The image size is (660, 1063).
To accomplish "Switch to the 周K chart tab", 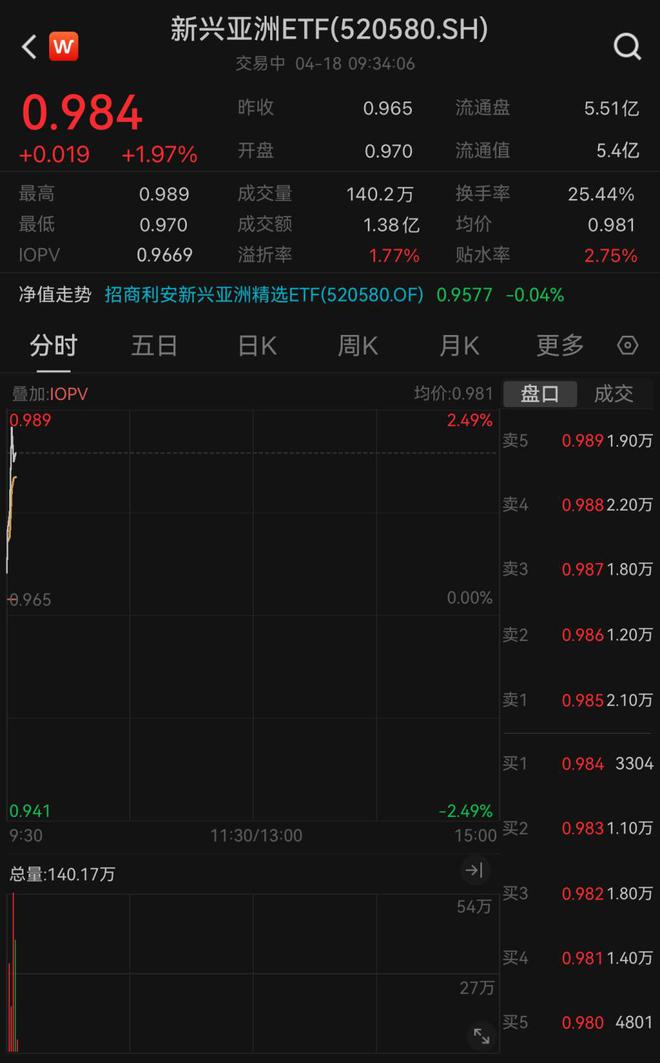I will 358,346.
